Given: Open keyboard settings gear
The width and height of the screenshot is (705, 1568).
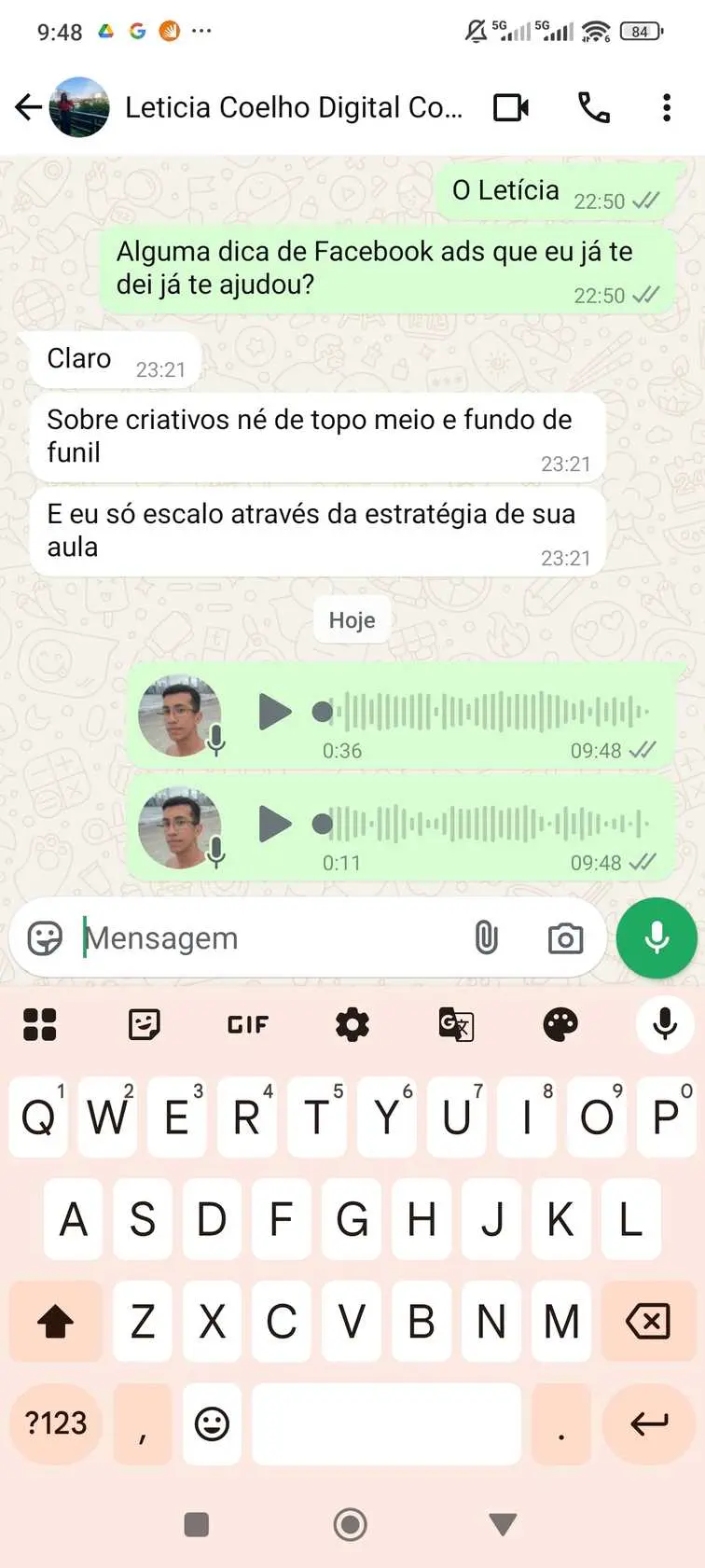Looking at the screenshot, I should pos(352,1024).
